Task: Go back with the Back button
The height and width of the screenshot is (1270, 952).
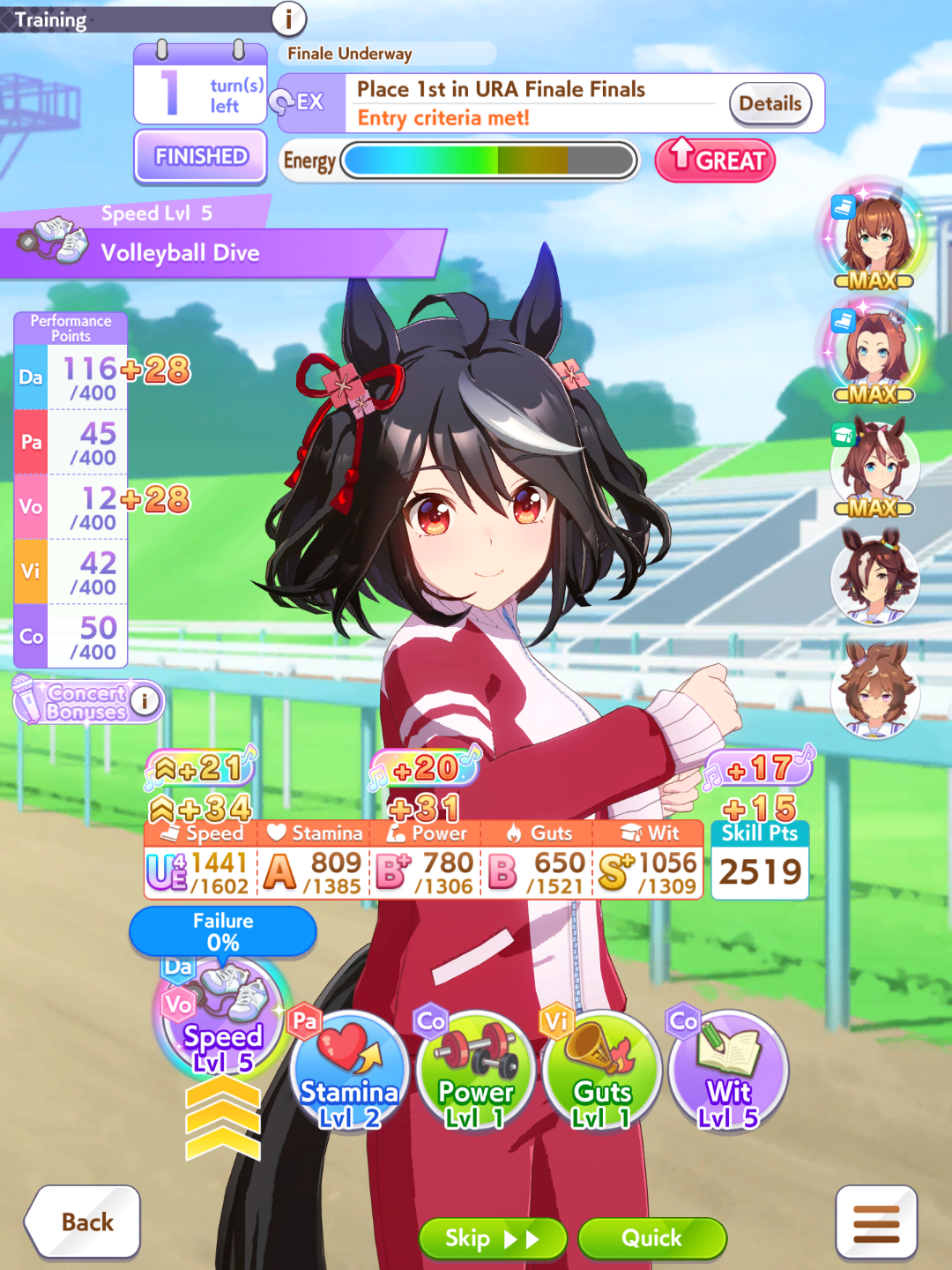Action: 83,1221
